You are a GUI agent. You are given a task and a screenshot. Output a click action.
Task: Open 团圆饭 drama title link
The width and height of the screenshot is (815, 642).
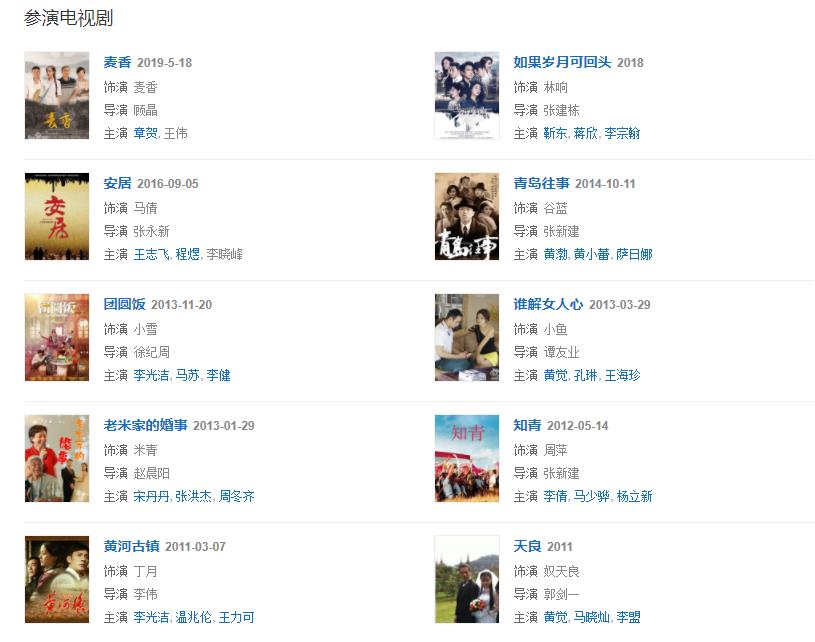tap(124, 304)
